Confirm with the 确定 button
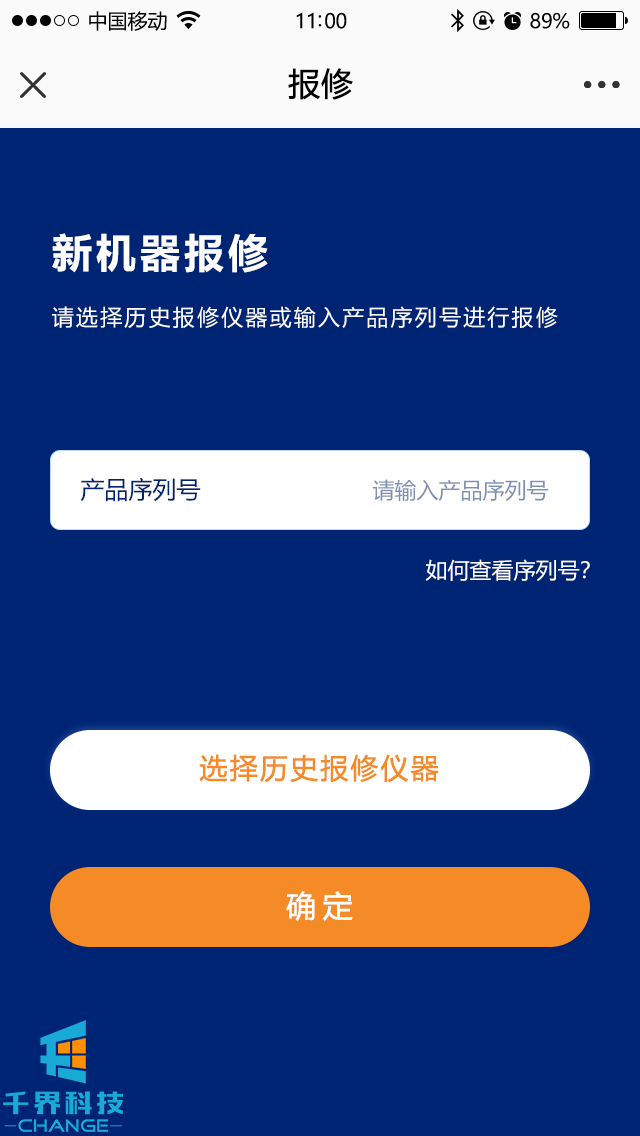Image resolution: width=640 pixels, height=1136 pixels. [x=320, y=906]
